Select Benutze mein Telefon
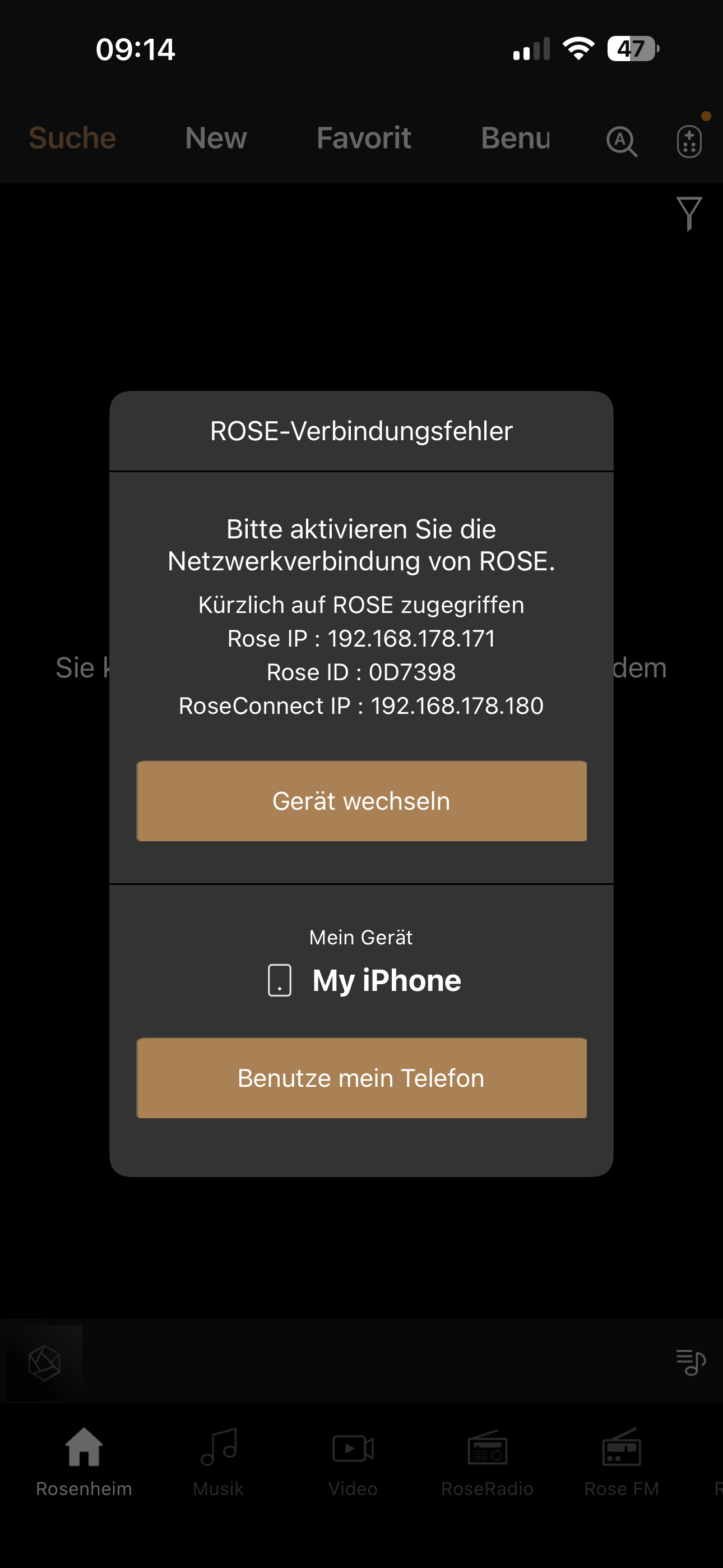The width and height of the screenshot is (723, 1568). tap(361, 1078)
